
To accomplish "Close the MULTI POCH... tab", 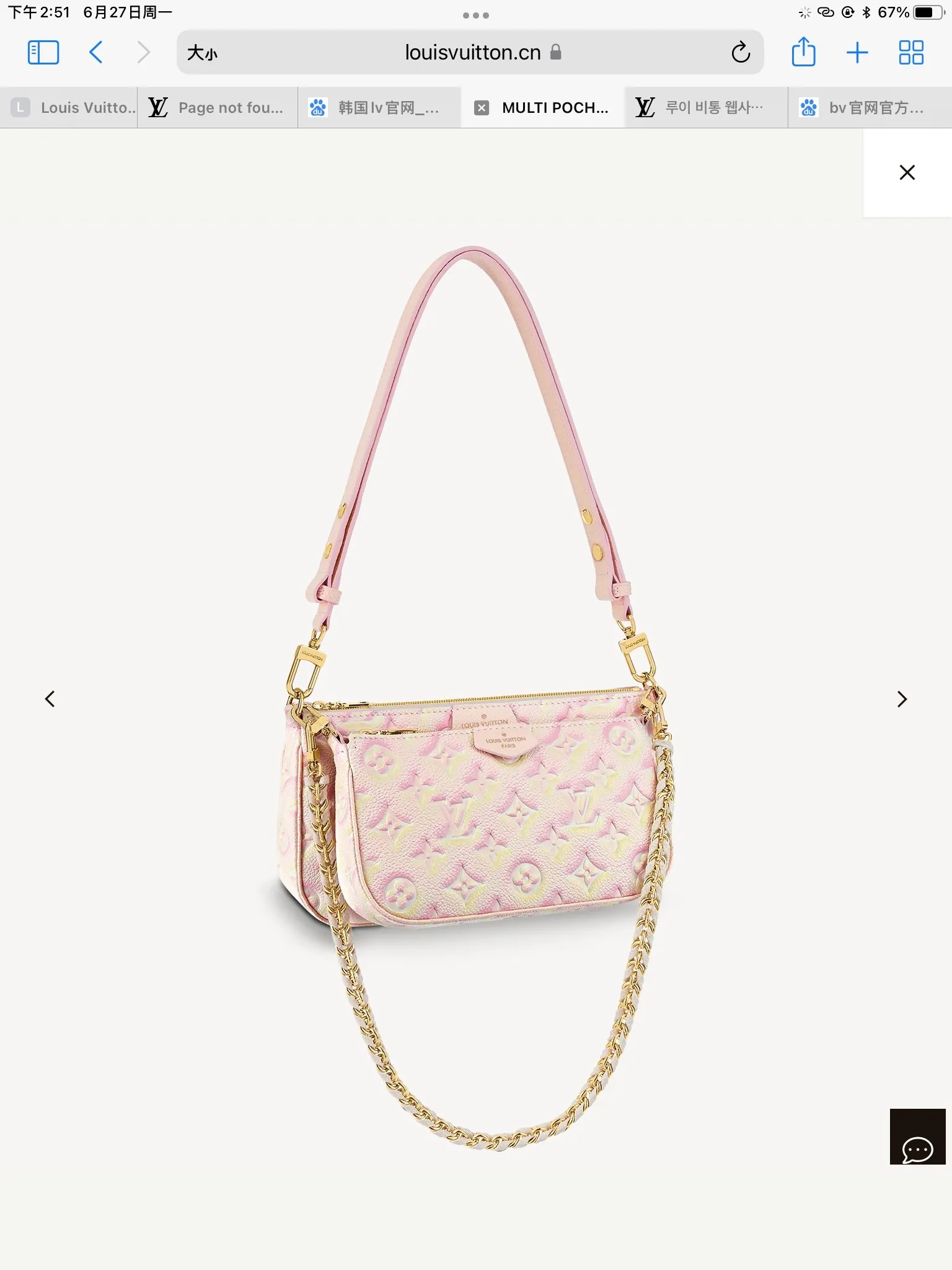I will 482,108.
